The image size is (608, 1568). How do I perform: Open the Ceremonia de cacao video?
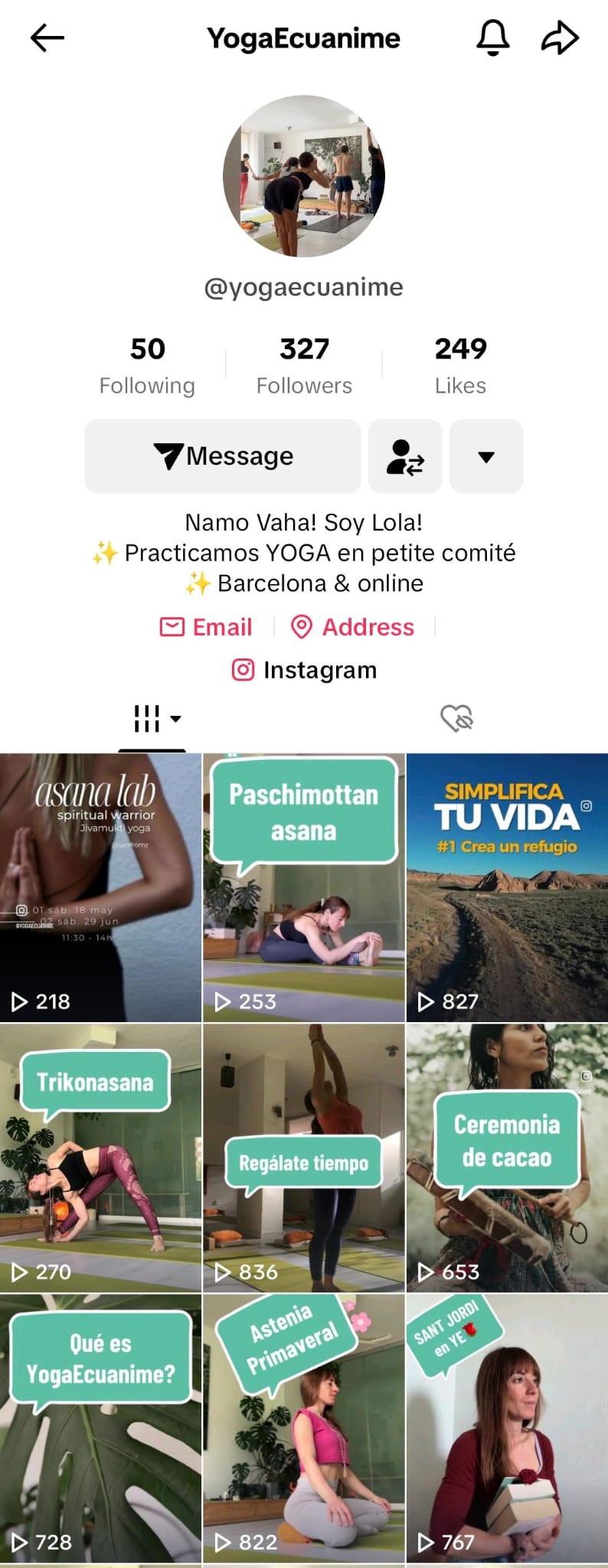coord(507,1158)
